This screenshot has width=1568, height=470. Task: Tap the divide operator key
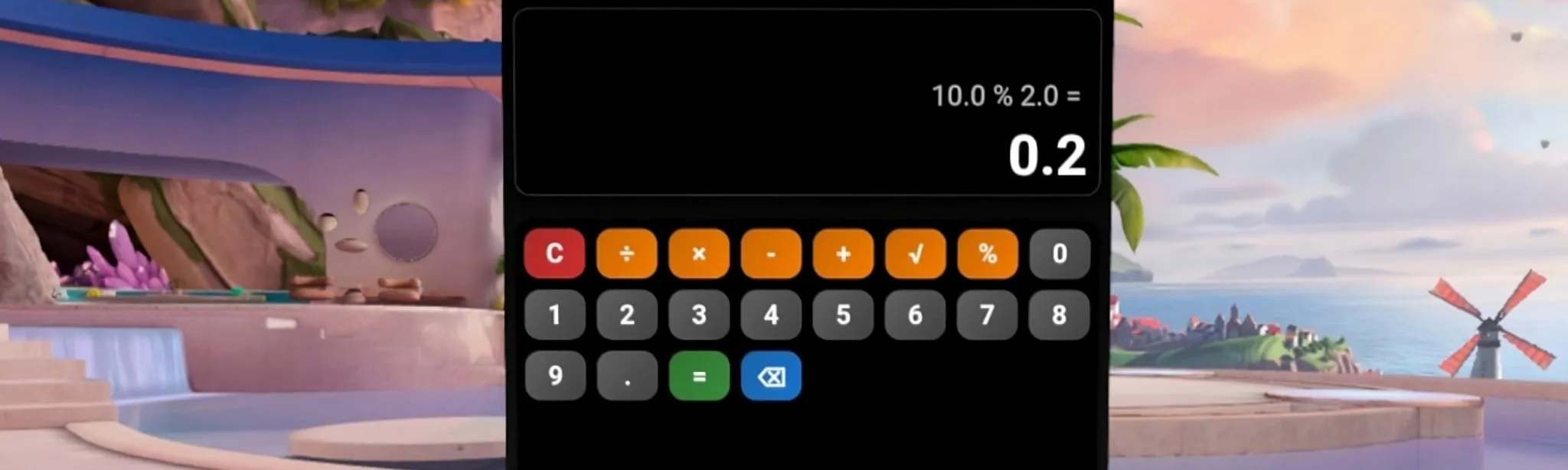point(626,253)
